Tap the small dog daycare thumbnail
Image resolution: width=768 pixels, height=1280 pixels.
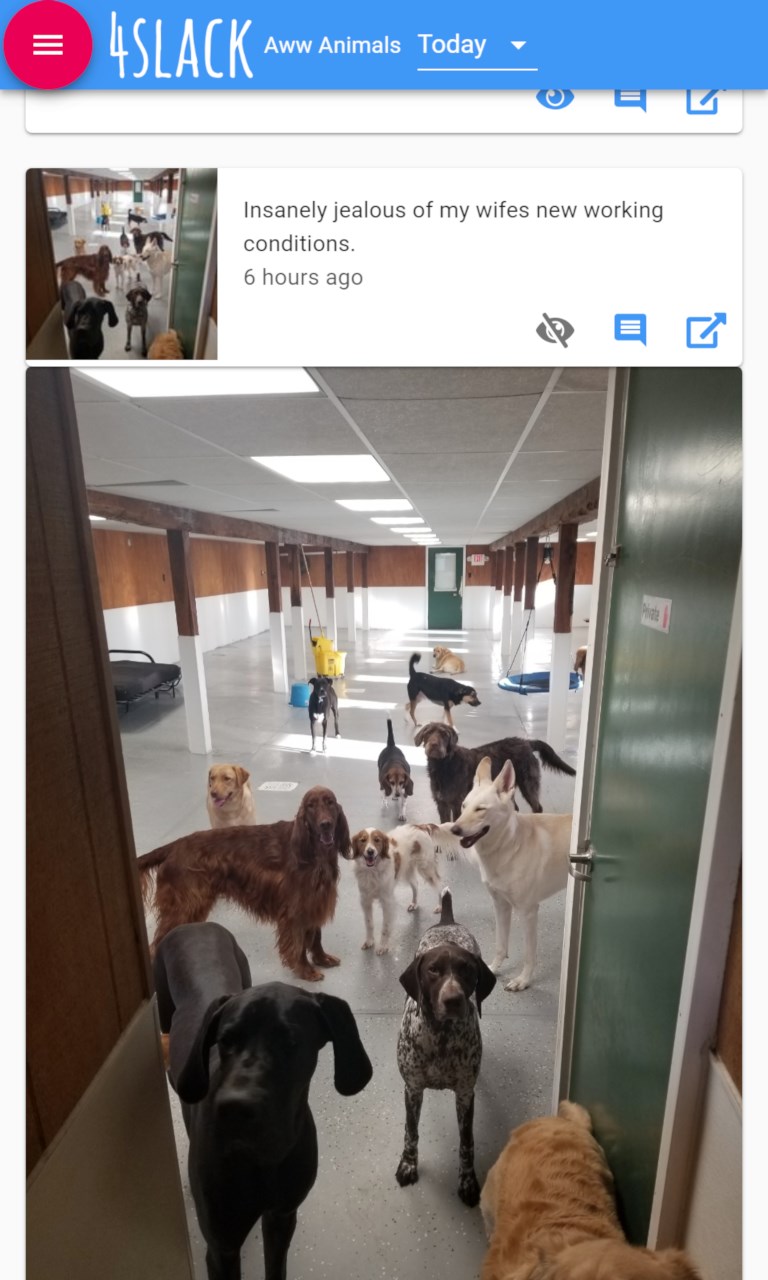pyautogui.click(x=121, y=264)
